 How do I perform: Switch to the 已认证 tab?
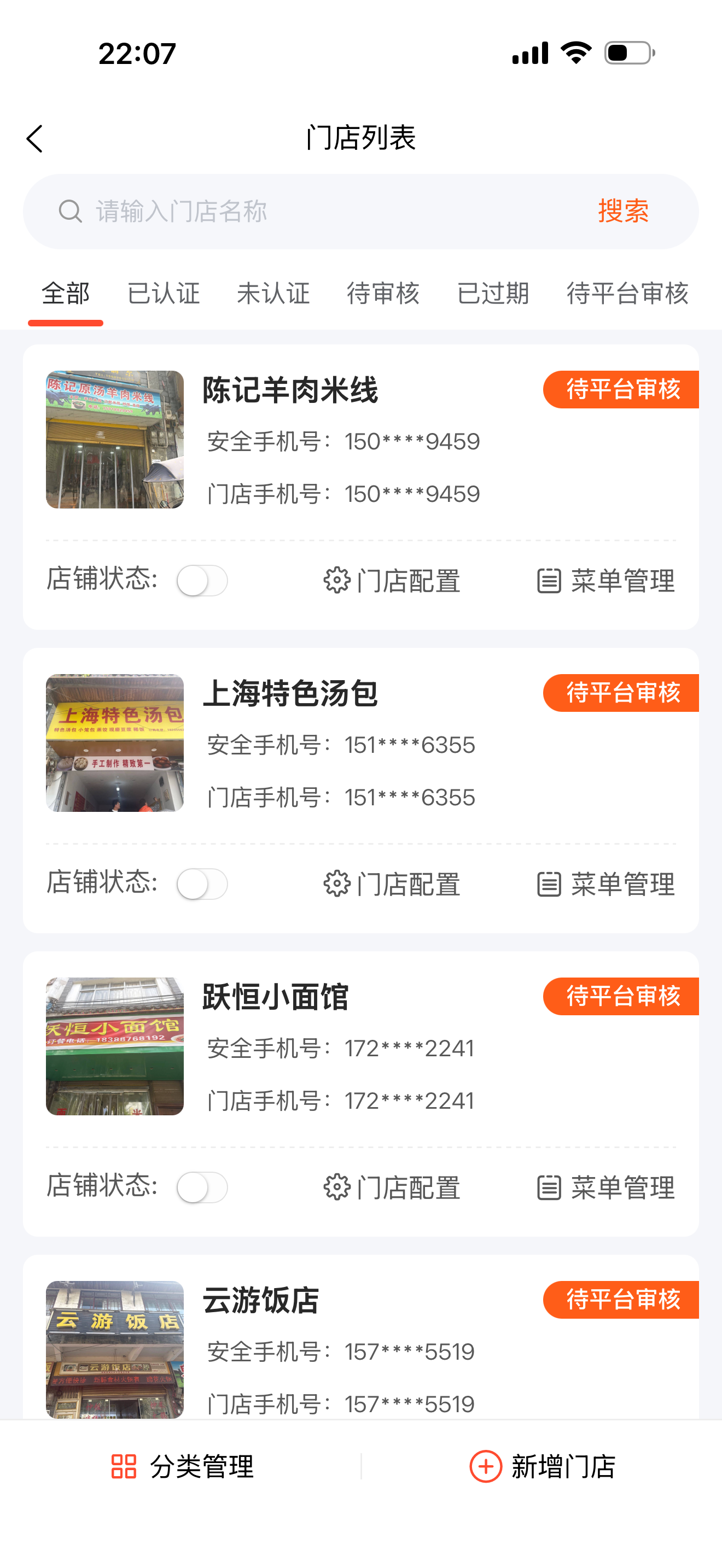(x=163, y=294)
